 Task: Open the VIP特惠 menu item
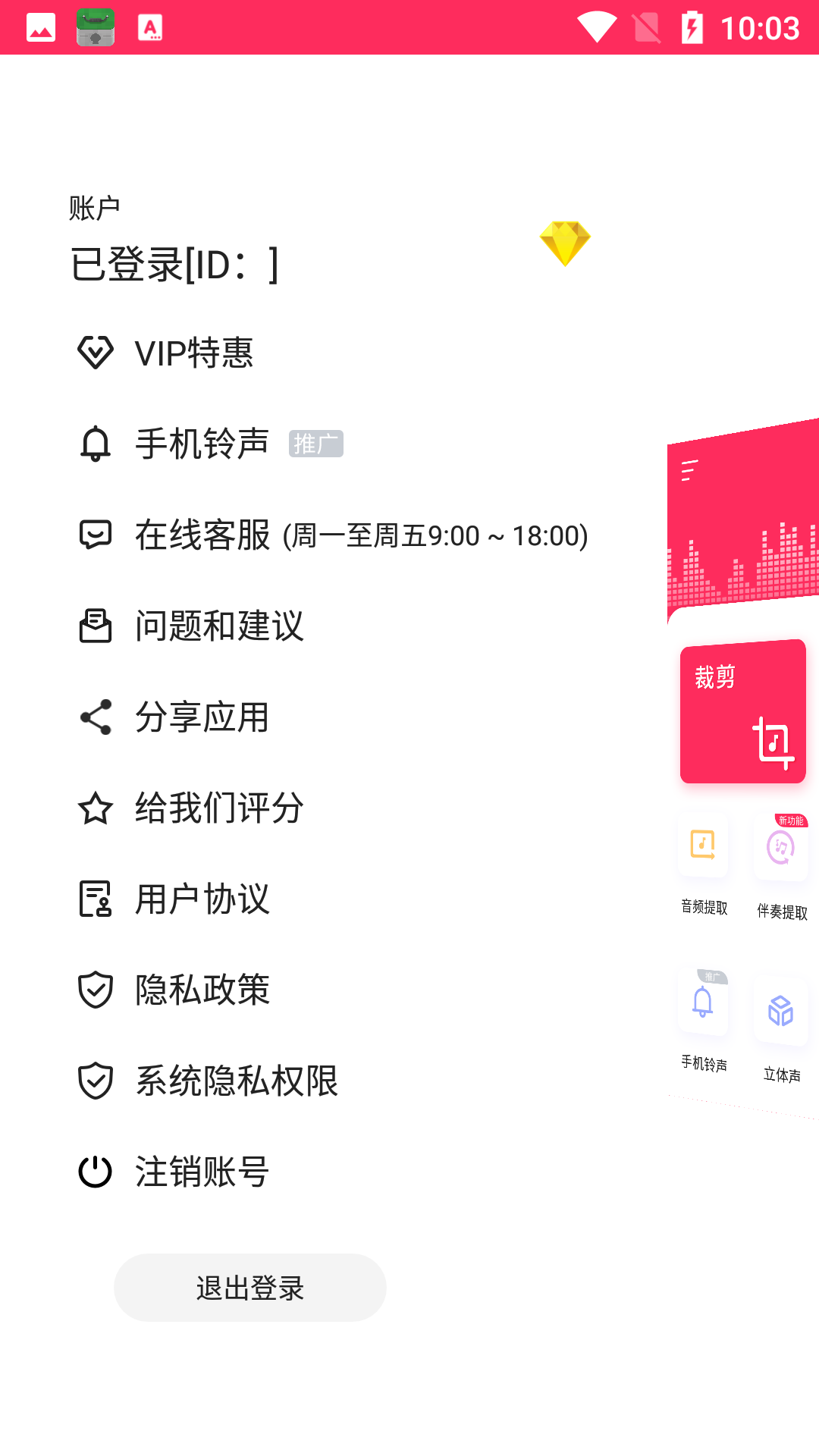tap(193, 353)
